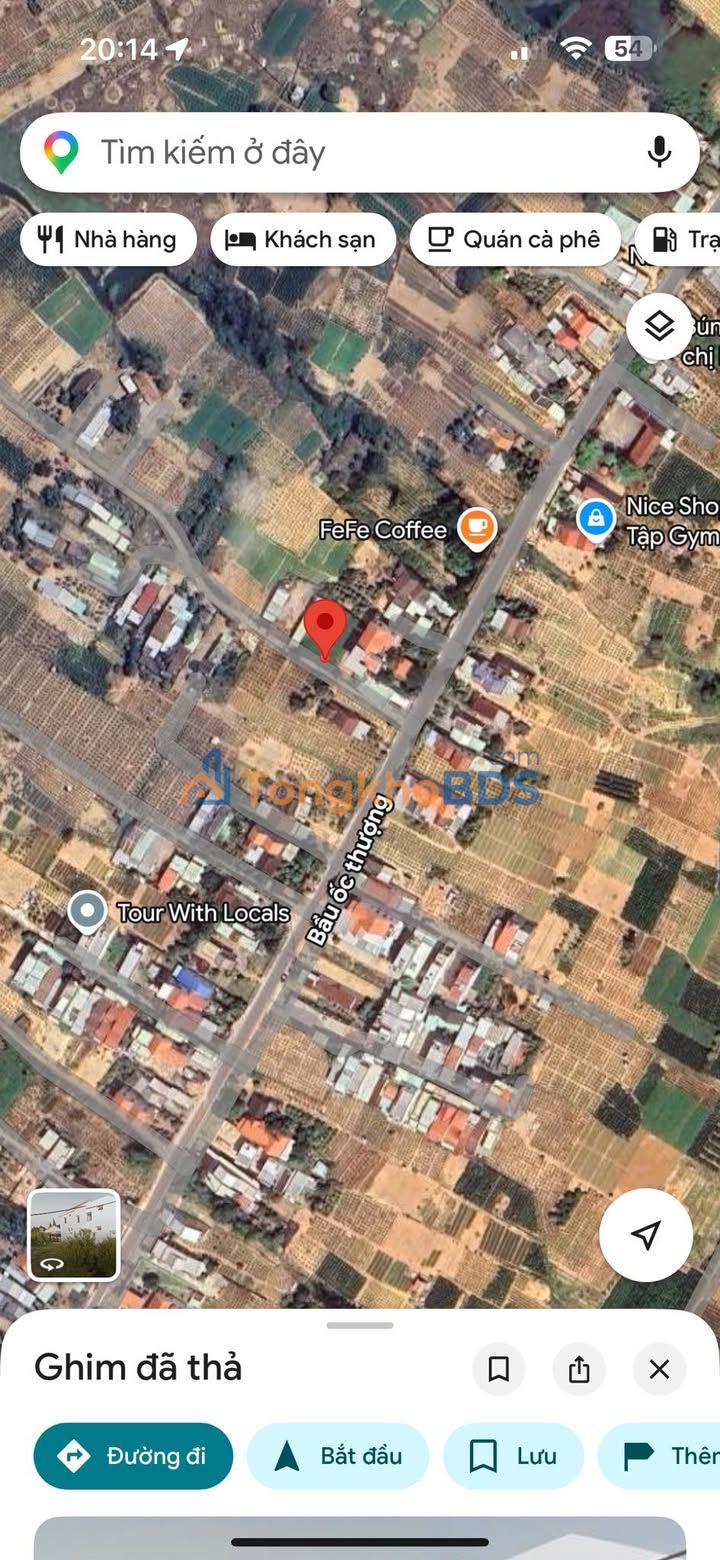
Task: Close the dropped pin panel
Action: point(659,1369)
